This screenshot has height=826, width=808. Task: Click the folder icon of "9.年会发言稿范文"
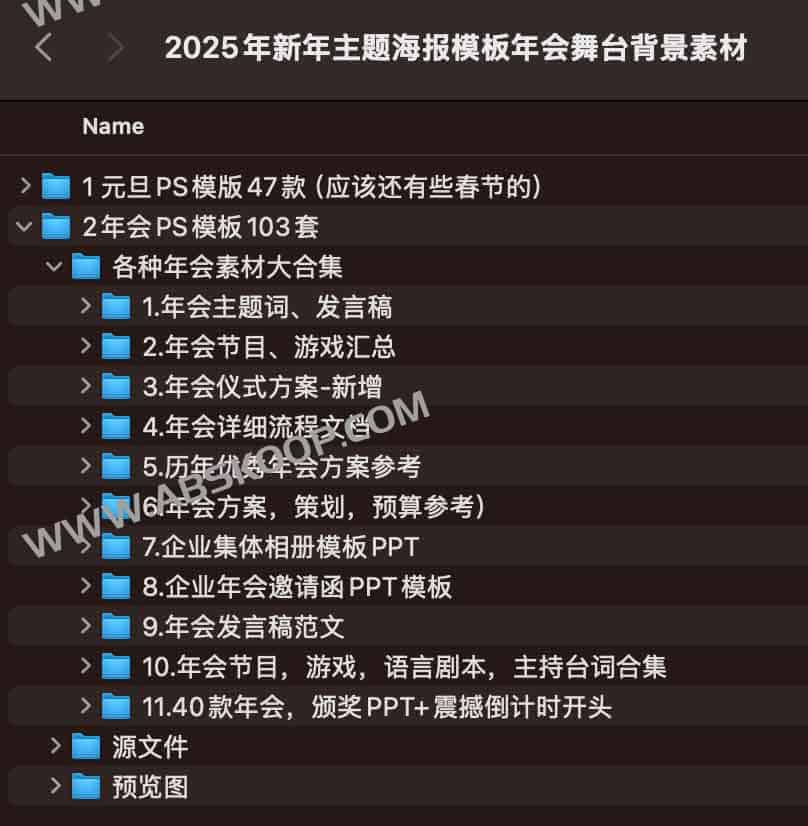[x=116, y=627]
